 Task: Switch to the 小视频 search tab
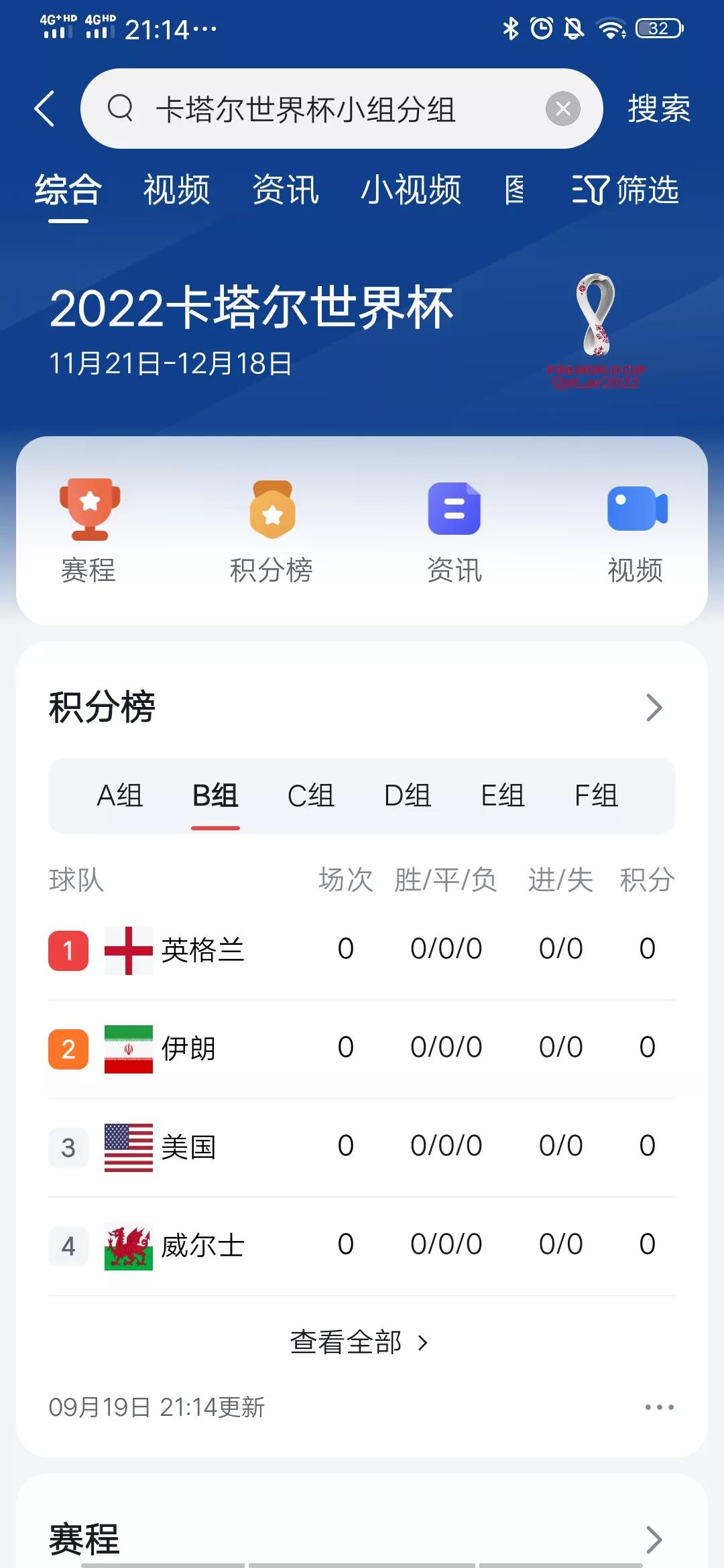[410, 191]
